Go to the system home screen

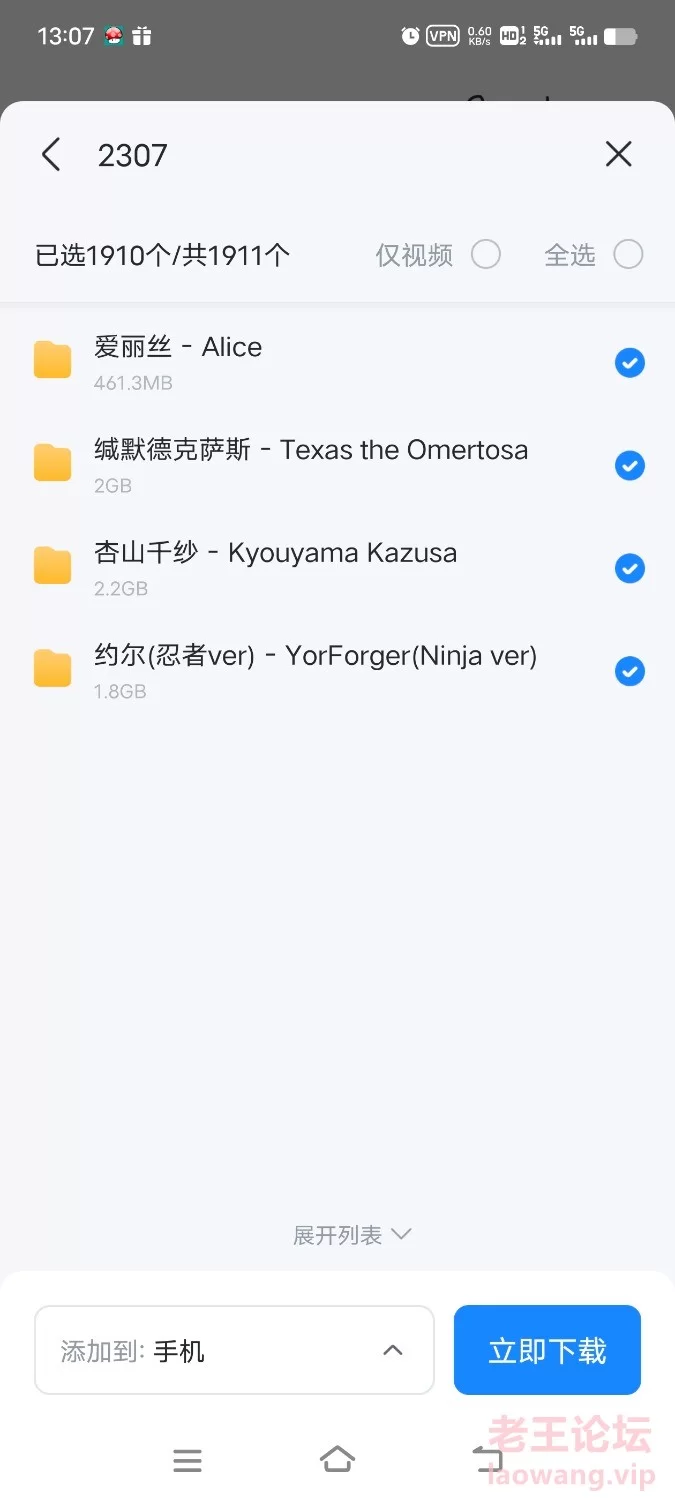(x=337, y=1460)
